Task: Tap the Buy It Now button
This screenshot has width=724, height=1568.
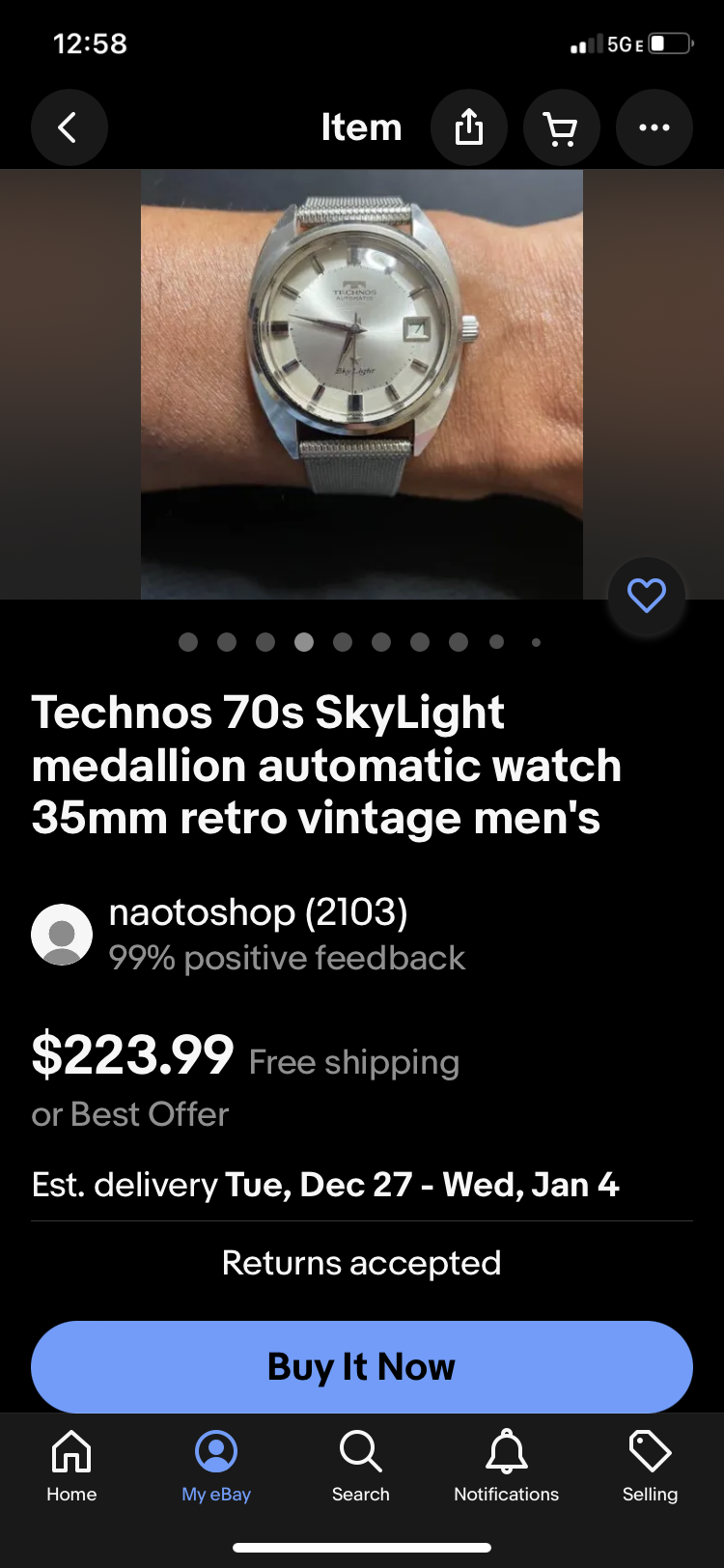Action: click(362, 1366)
